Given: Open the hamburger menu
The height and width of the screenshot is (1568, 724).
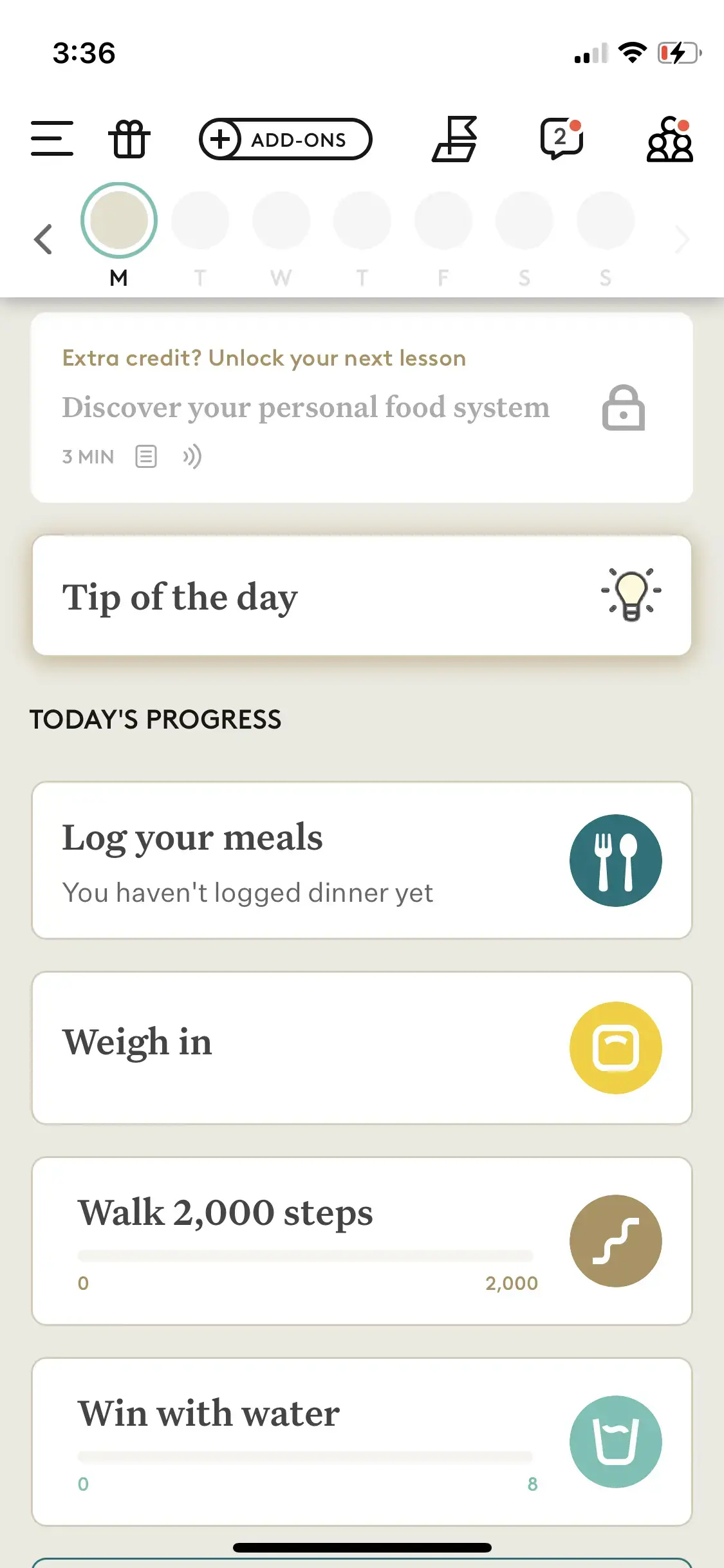Looking at the screenshot, I should (x=51, y=138).
